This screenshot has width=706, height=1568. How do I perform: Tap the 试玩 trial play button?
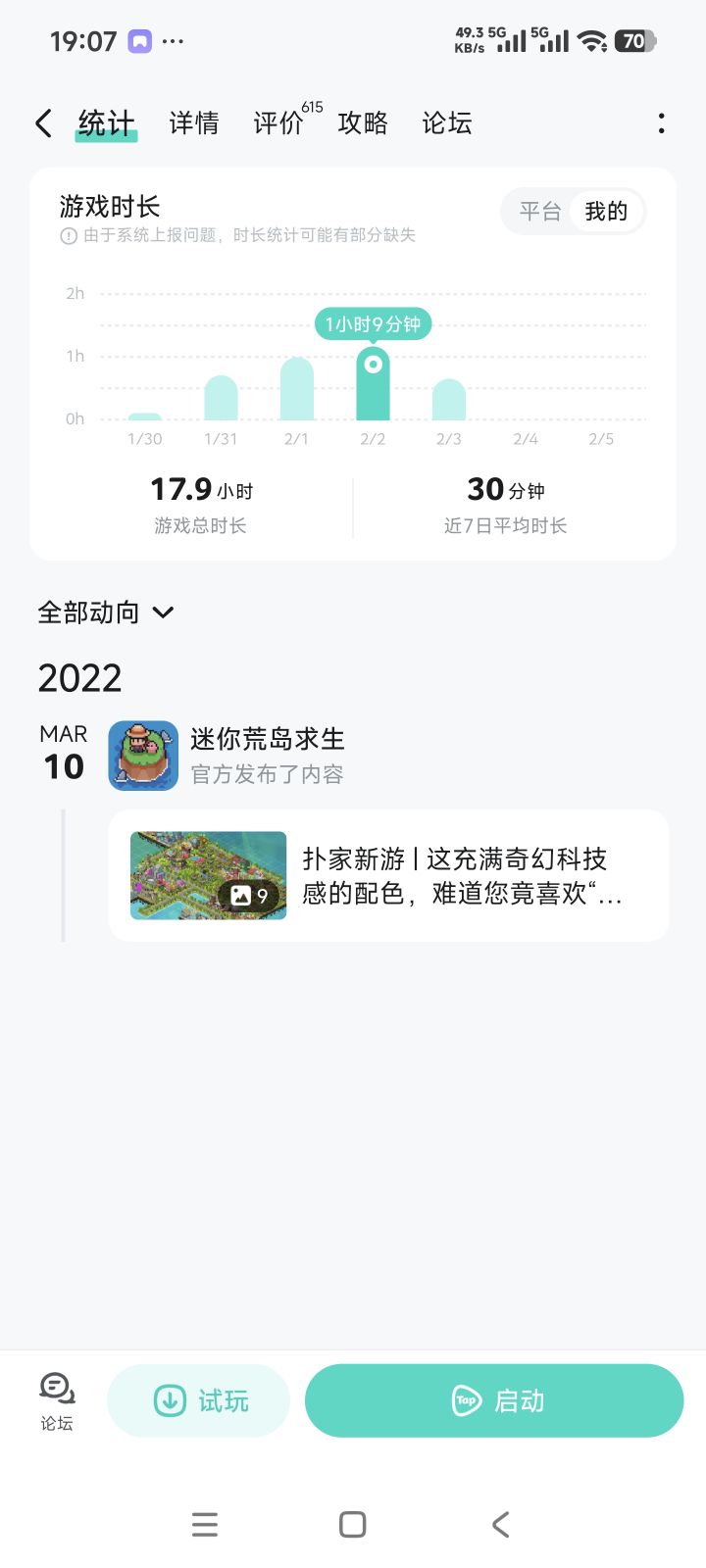(x=199, y=1401)
